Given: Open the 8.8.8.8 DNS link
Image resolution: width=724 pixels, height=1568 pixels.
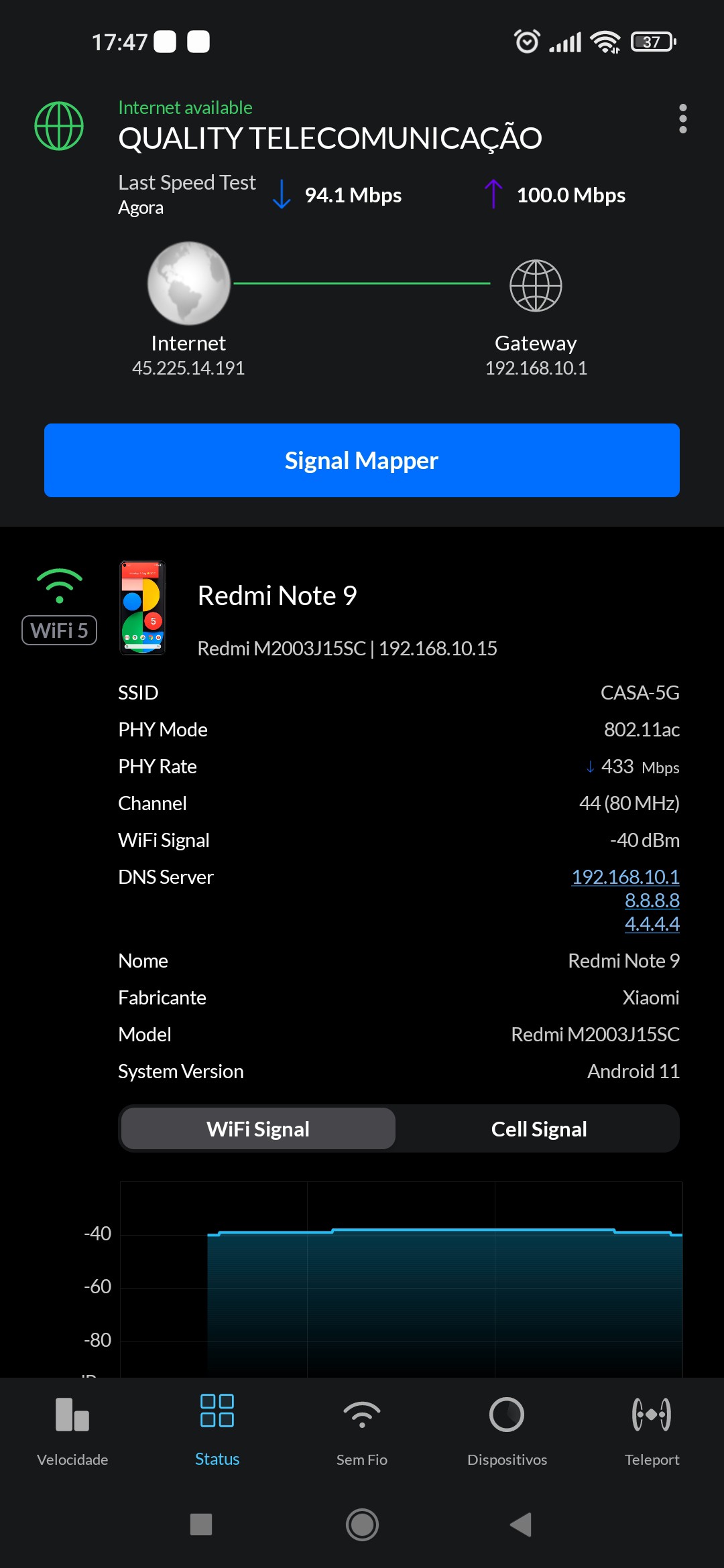Looking at the screenshot, I should (x=652, y=900).
